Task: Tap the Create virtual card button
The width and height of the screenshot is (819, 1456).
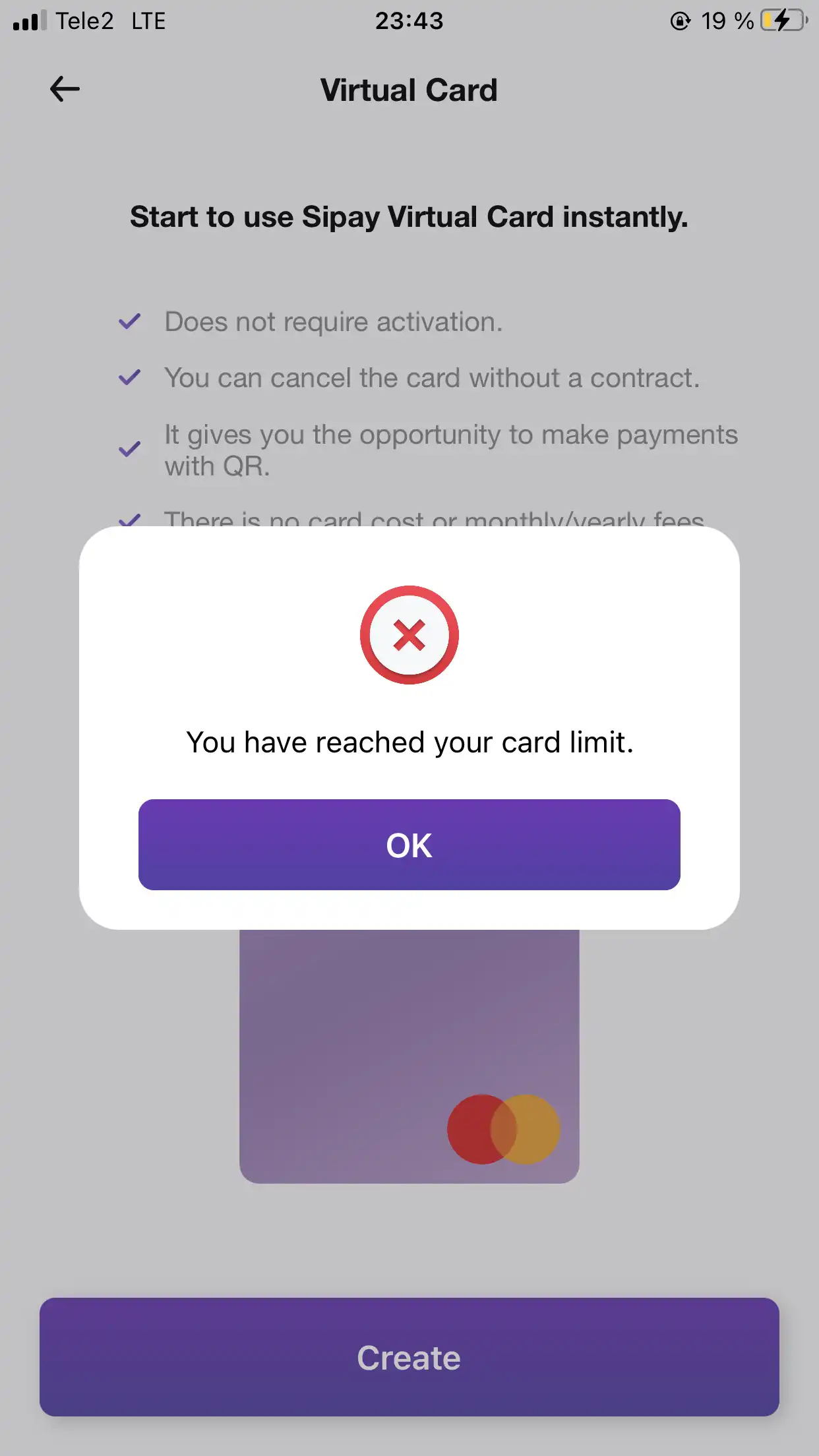Action: 409,1357
